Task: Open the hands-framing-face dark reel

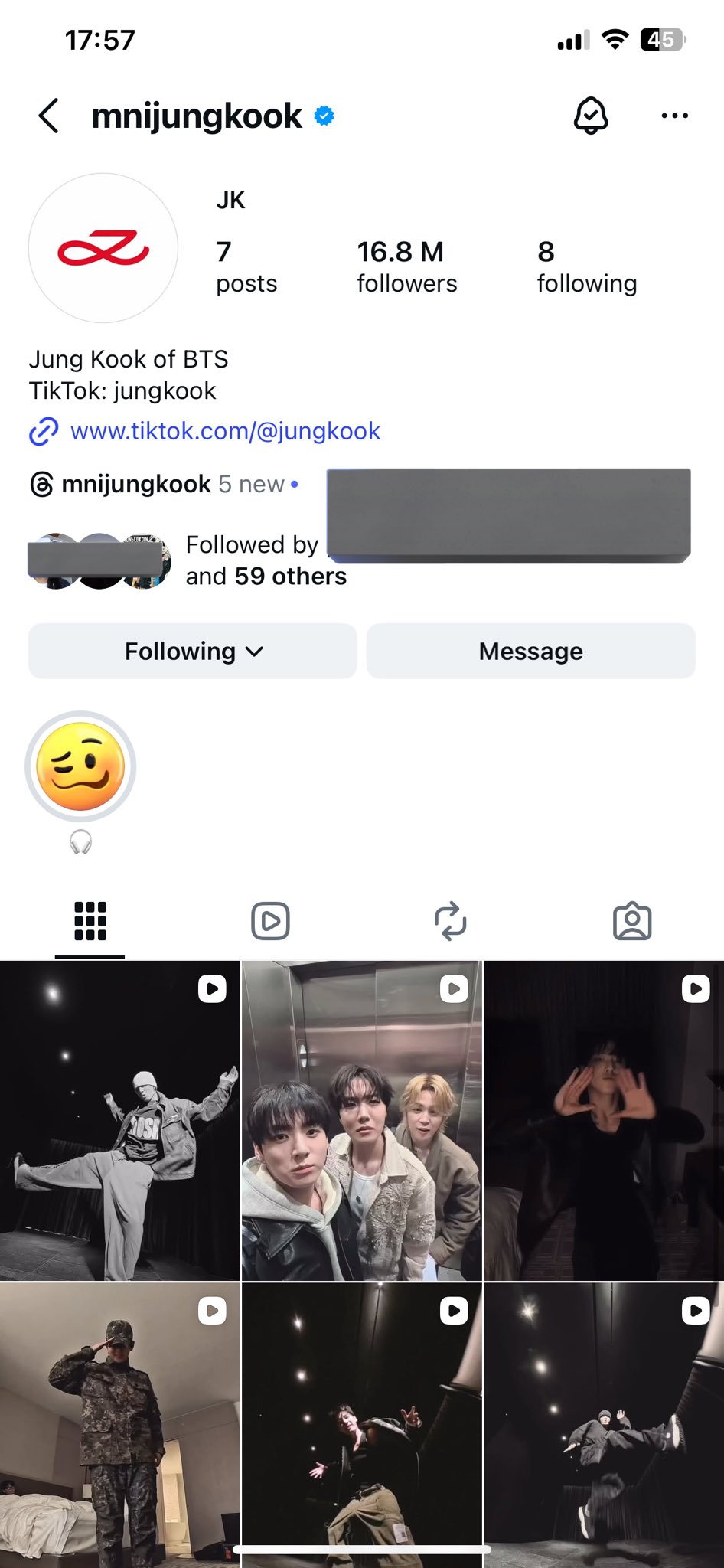Action: pyautogui.click(x=604, y=1121)
